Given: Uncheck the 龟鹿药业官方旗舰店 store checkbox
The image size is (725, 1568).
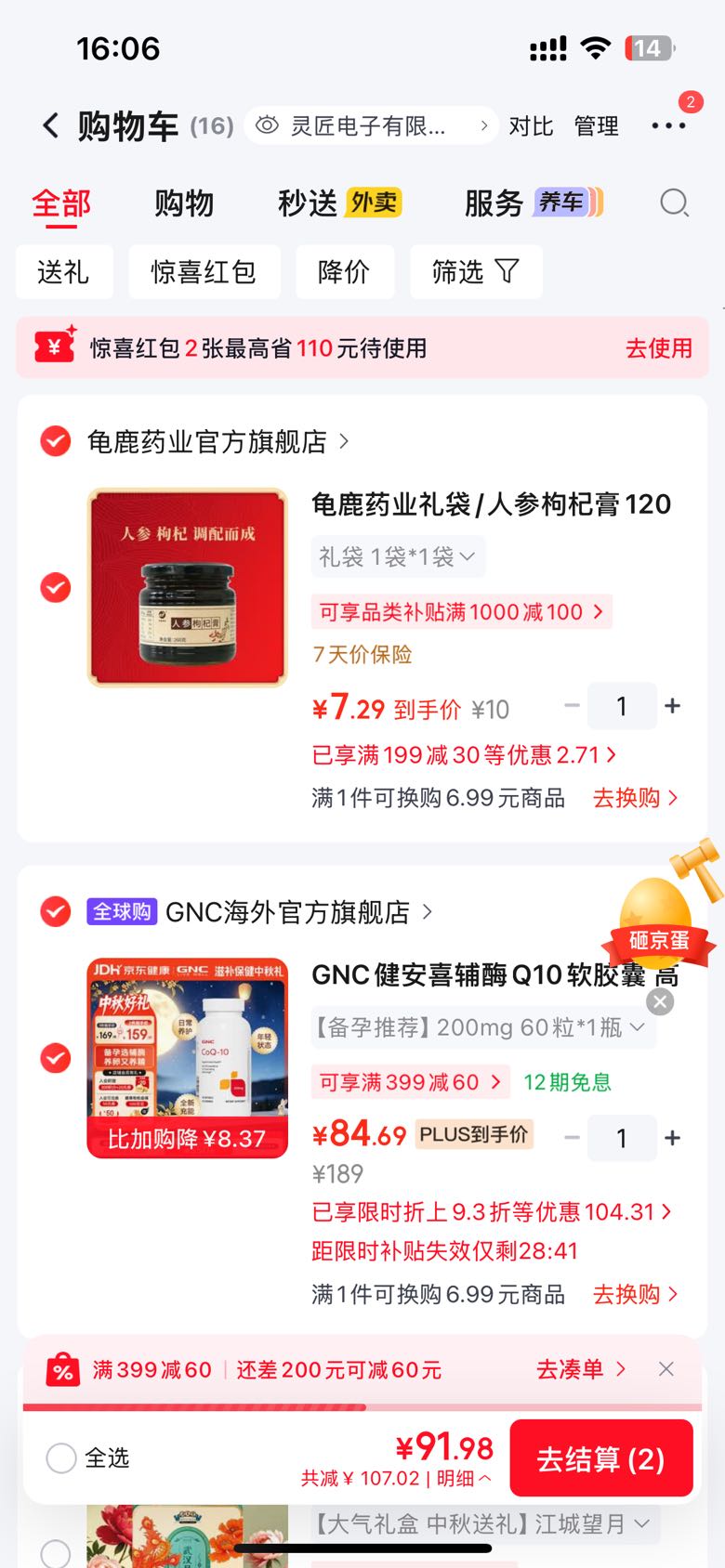Looking at the screenshot, I should pos(56,441).
